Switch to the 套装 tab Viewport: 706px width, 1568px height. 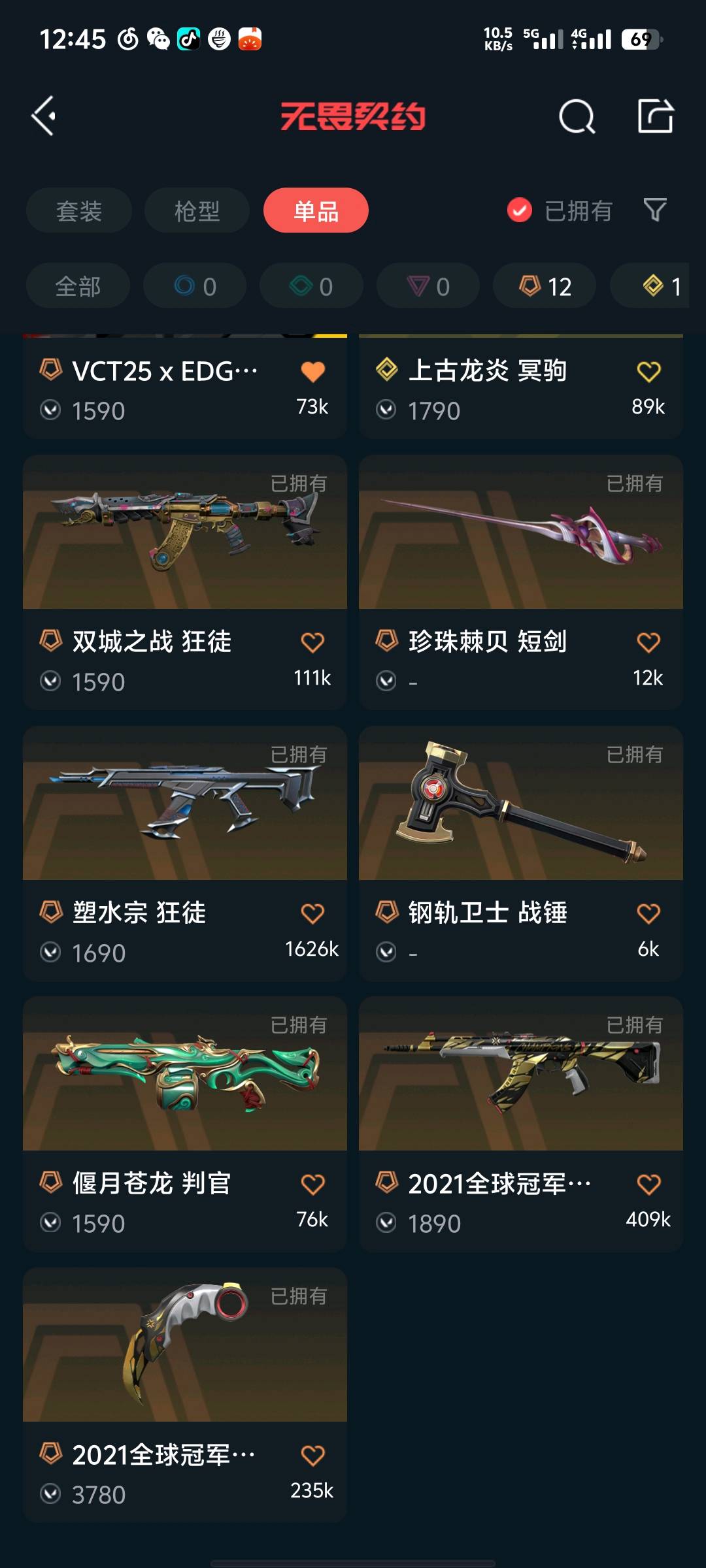79,210
